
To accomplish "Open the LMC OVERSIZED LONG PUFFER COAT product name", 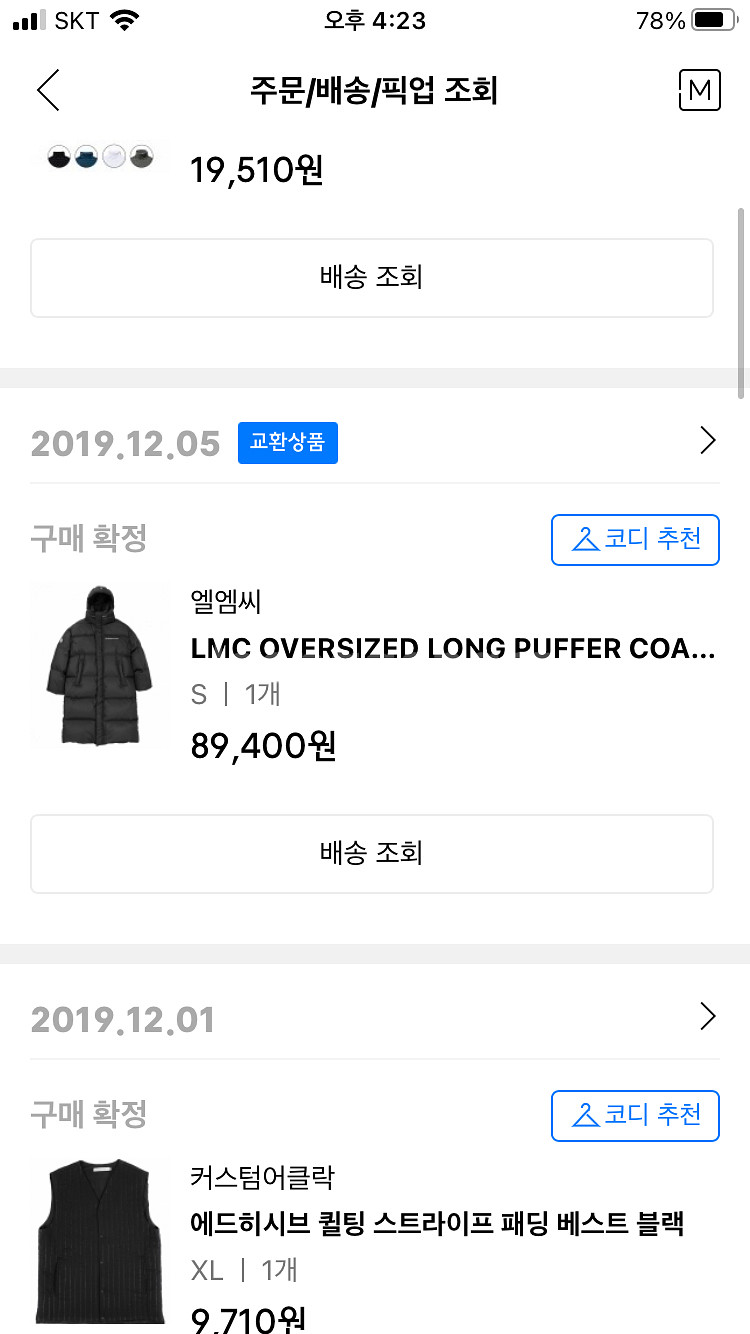I will (x=450, y=648).
